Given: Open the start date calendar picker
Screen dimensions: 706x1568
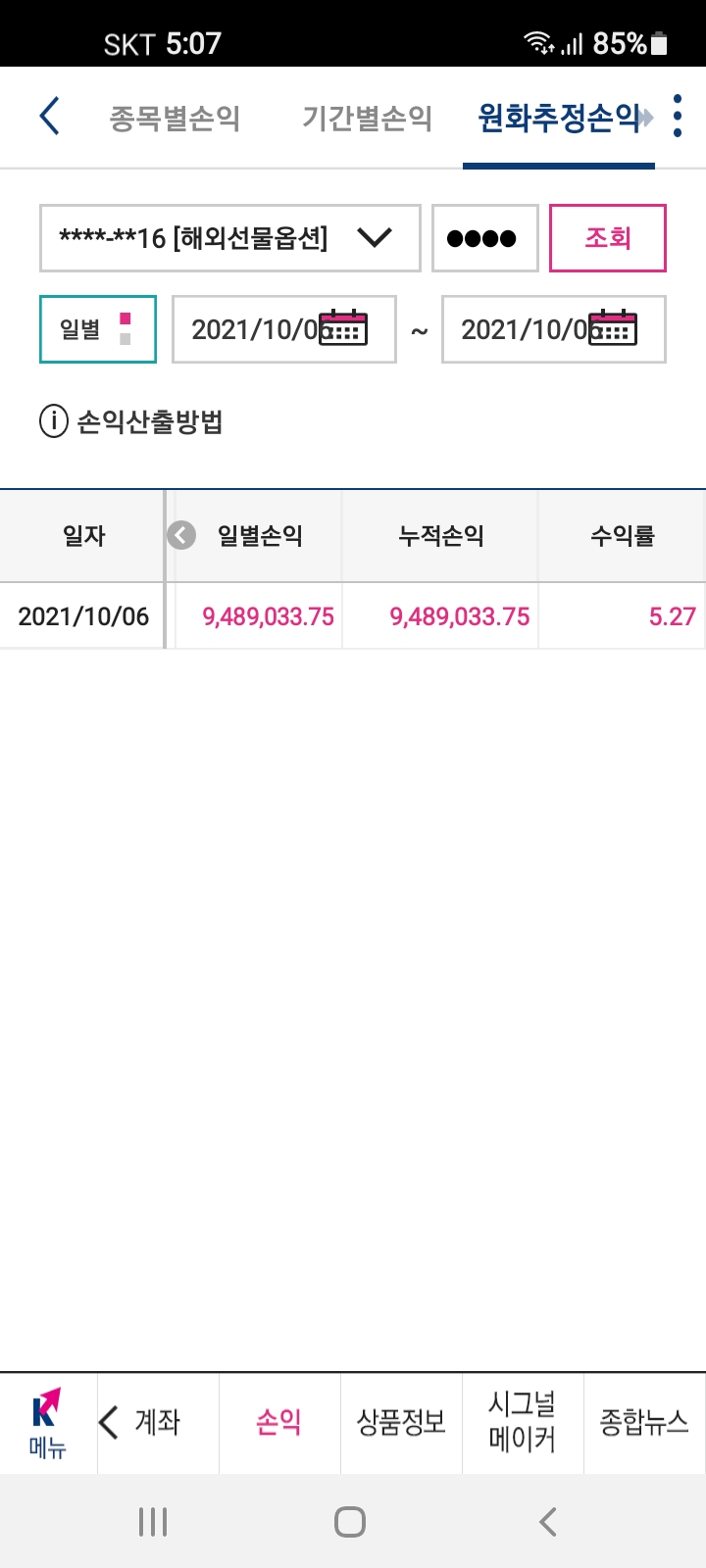Looking at the screenshot, I should coord(343,328).
